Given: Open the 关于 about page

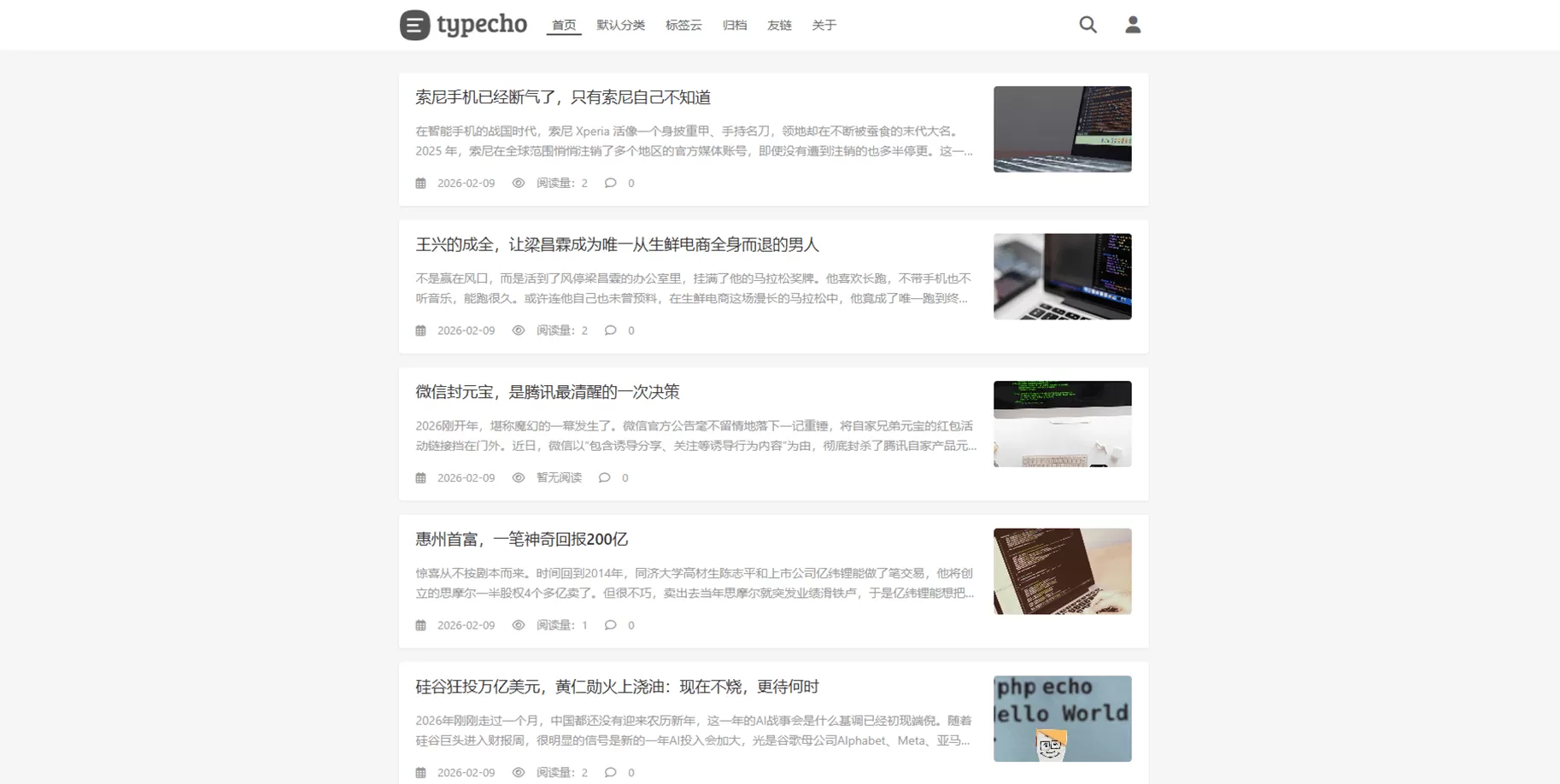Looking at the screenshot, I should pos(824,26).
